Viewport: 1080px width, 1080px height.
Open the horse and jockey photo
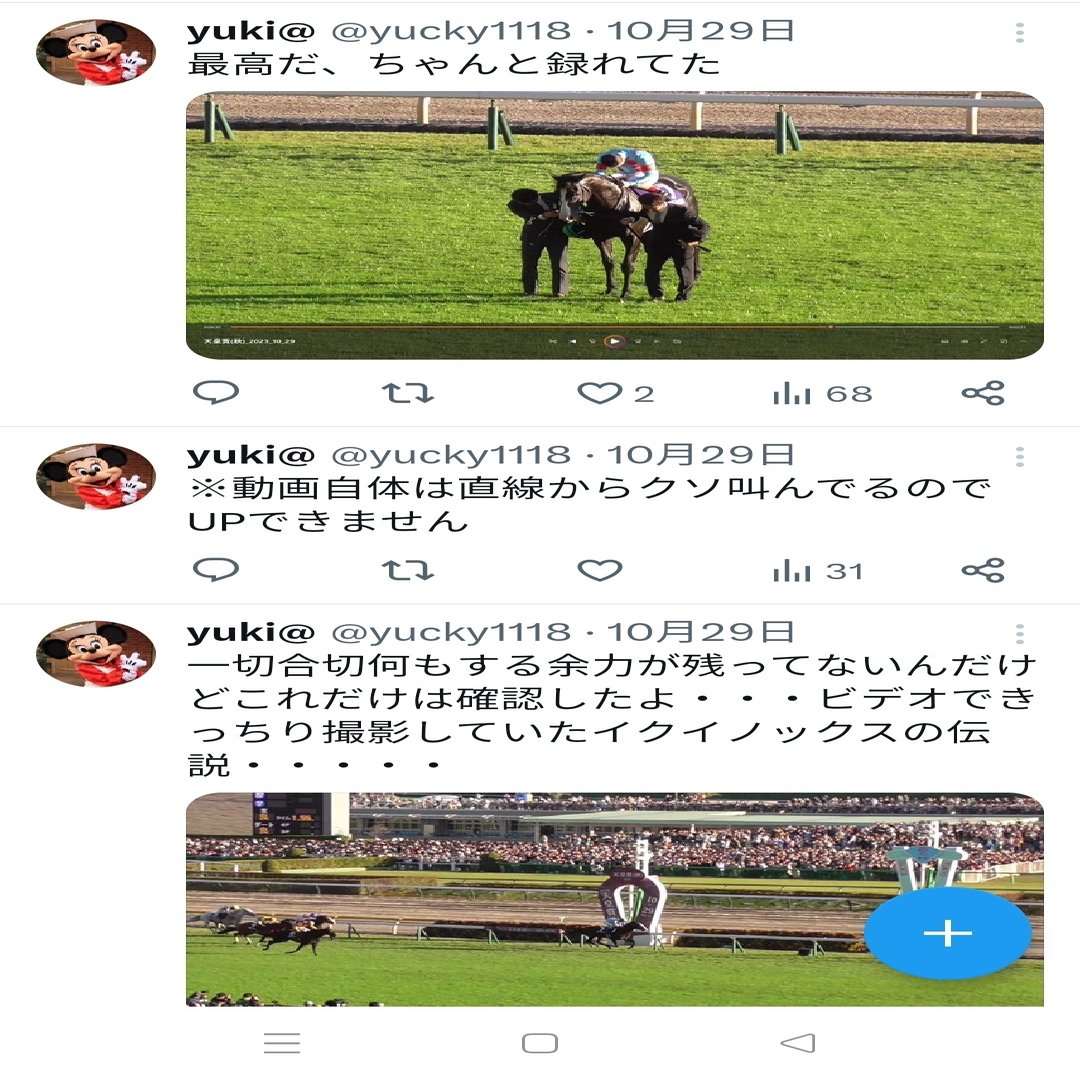tap(614, 225)
